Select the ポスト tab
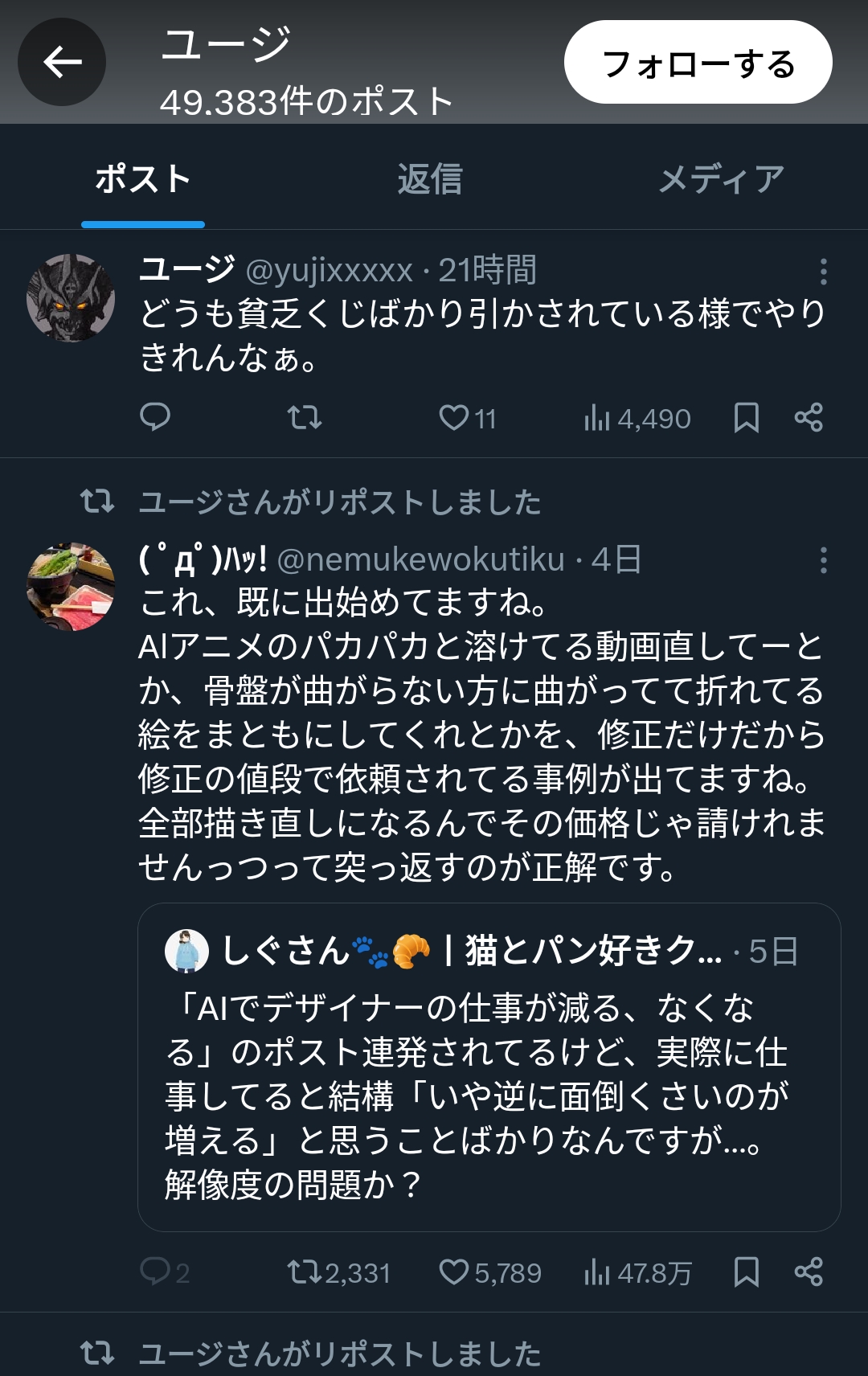 143,178
